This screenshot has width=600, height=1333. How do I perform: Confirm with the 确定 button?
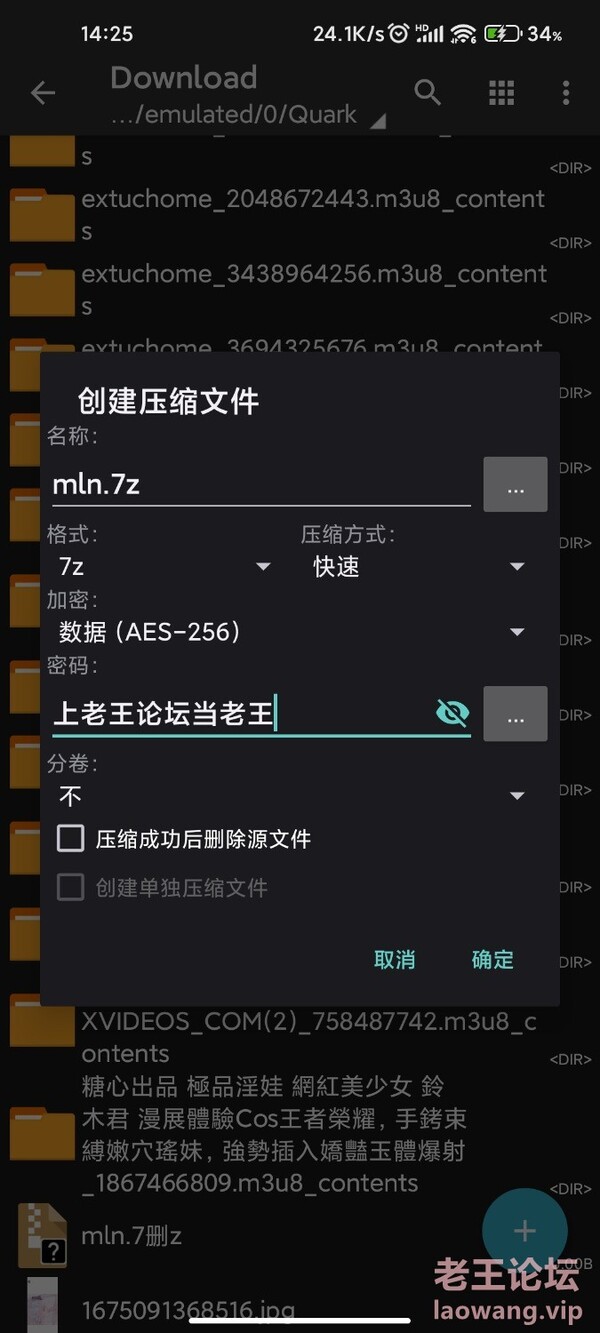(x=492, y=959)
